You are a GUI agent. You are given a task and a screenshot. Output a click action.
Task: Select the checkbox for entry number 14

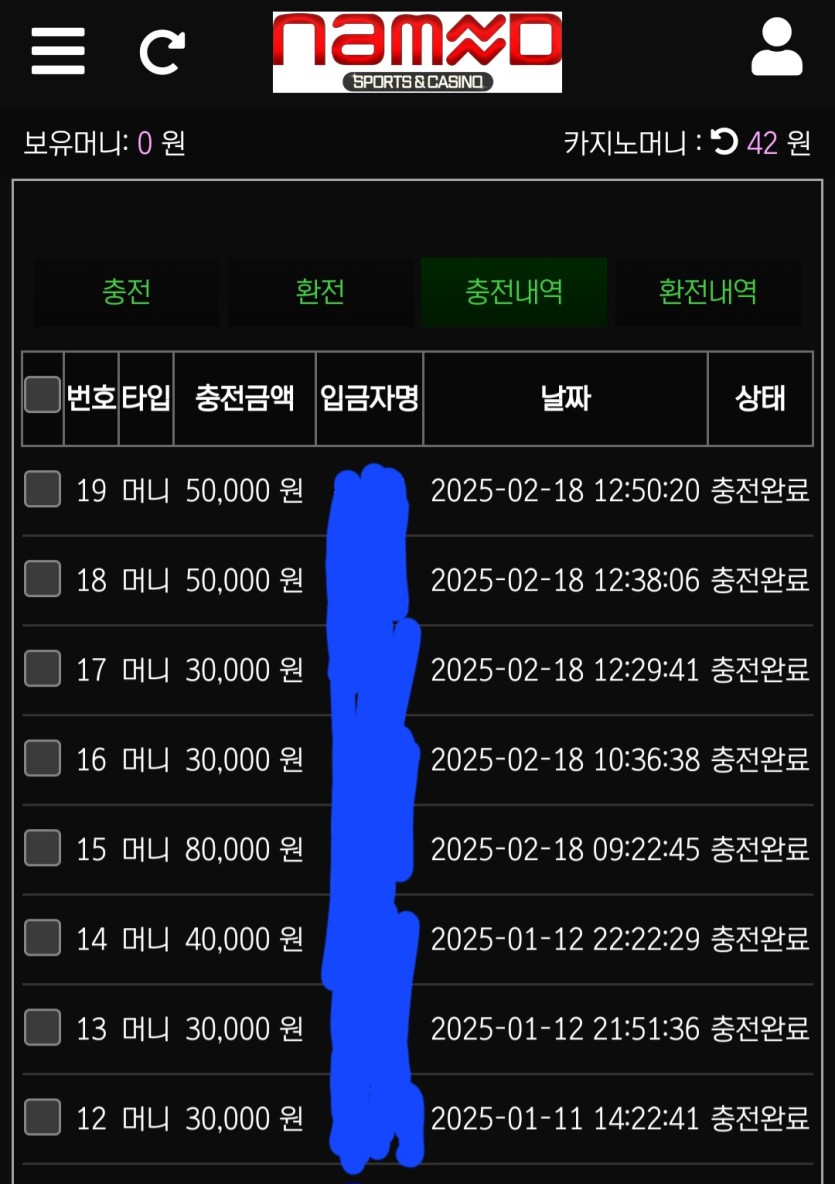42,938
